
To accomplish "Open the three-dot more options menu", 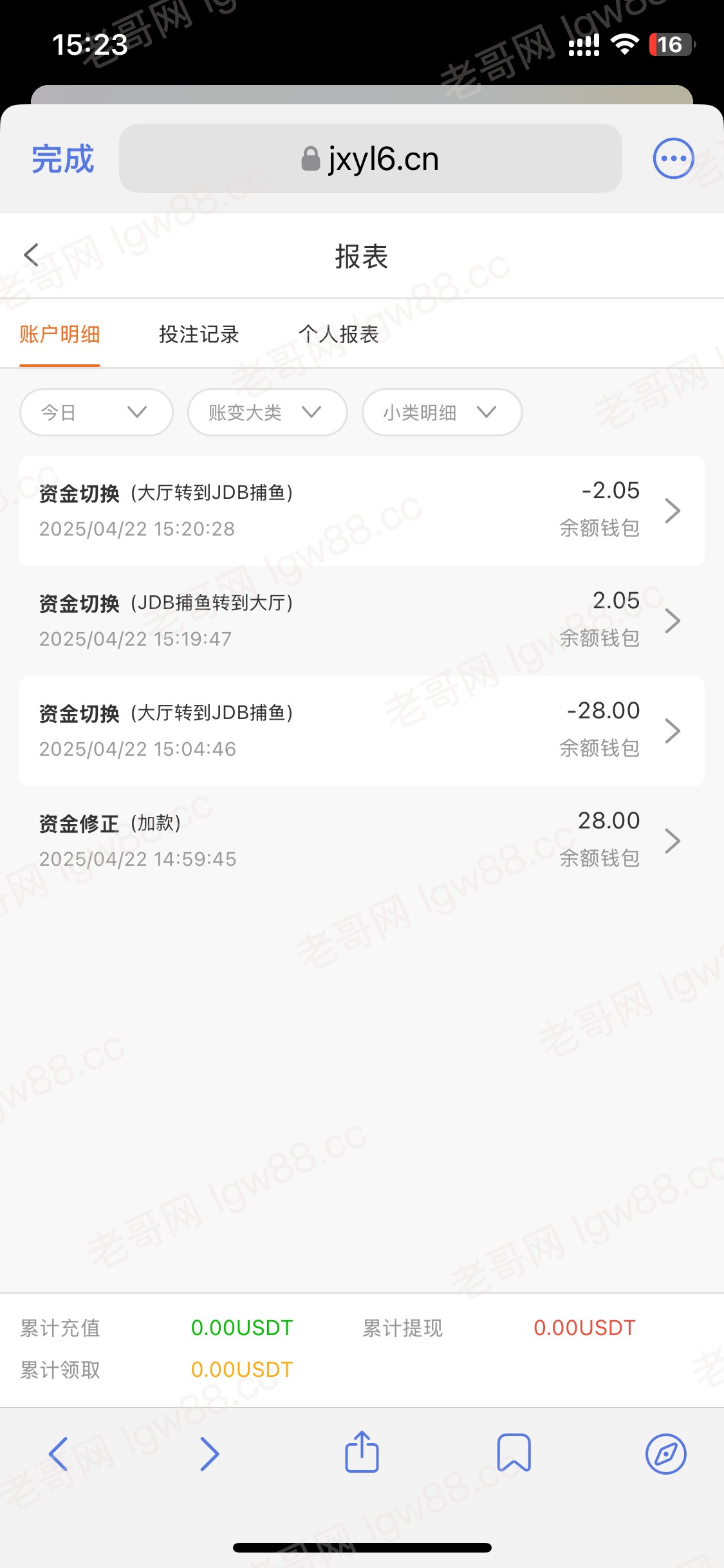I will (673, 158).
